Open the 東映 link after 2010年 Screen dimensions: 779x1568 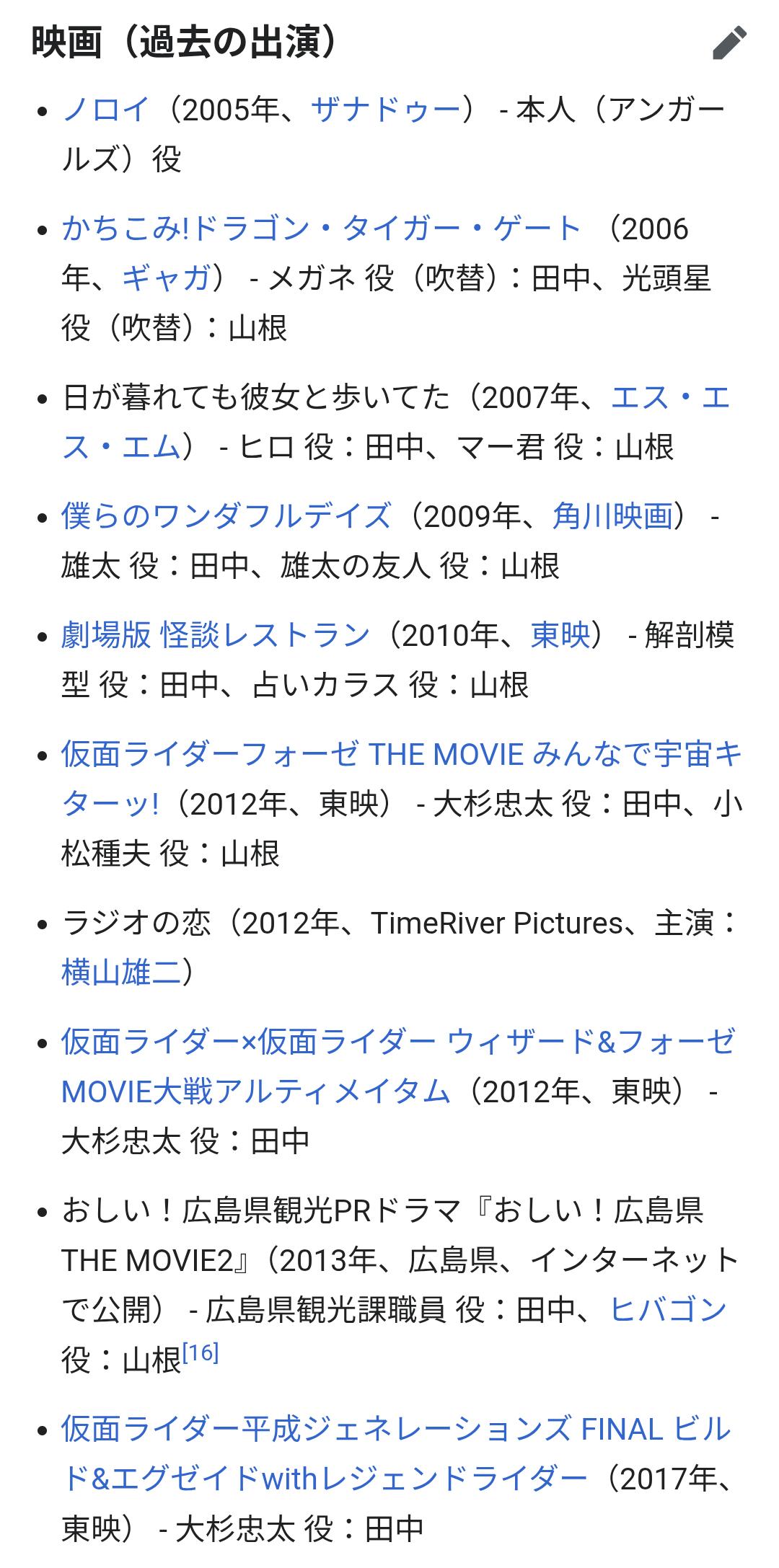pos(560,635)
